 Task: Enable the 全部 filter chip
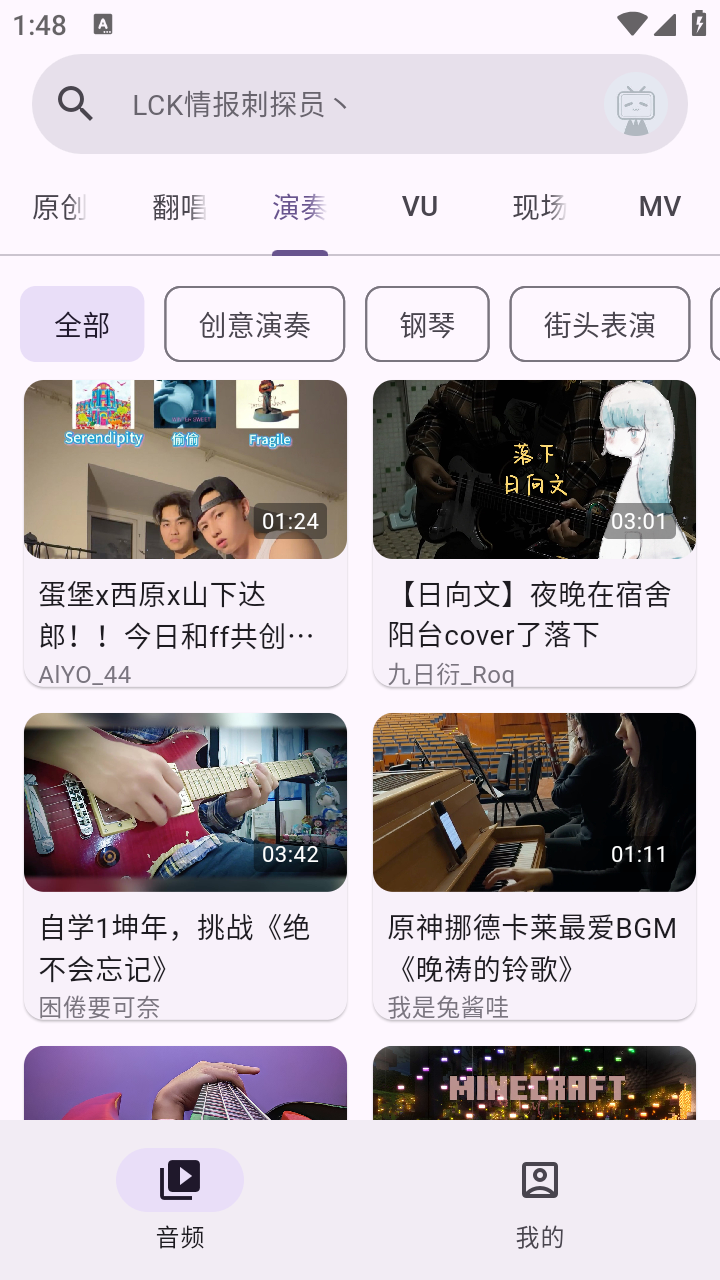(82, 323)
